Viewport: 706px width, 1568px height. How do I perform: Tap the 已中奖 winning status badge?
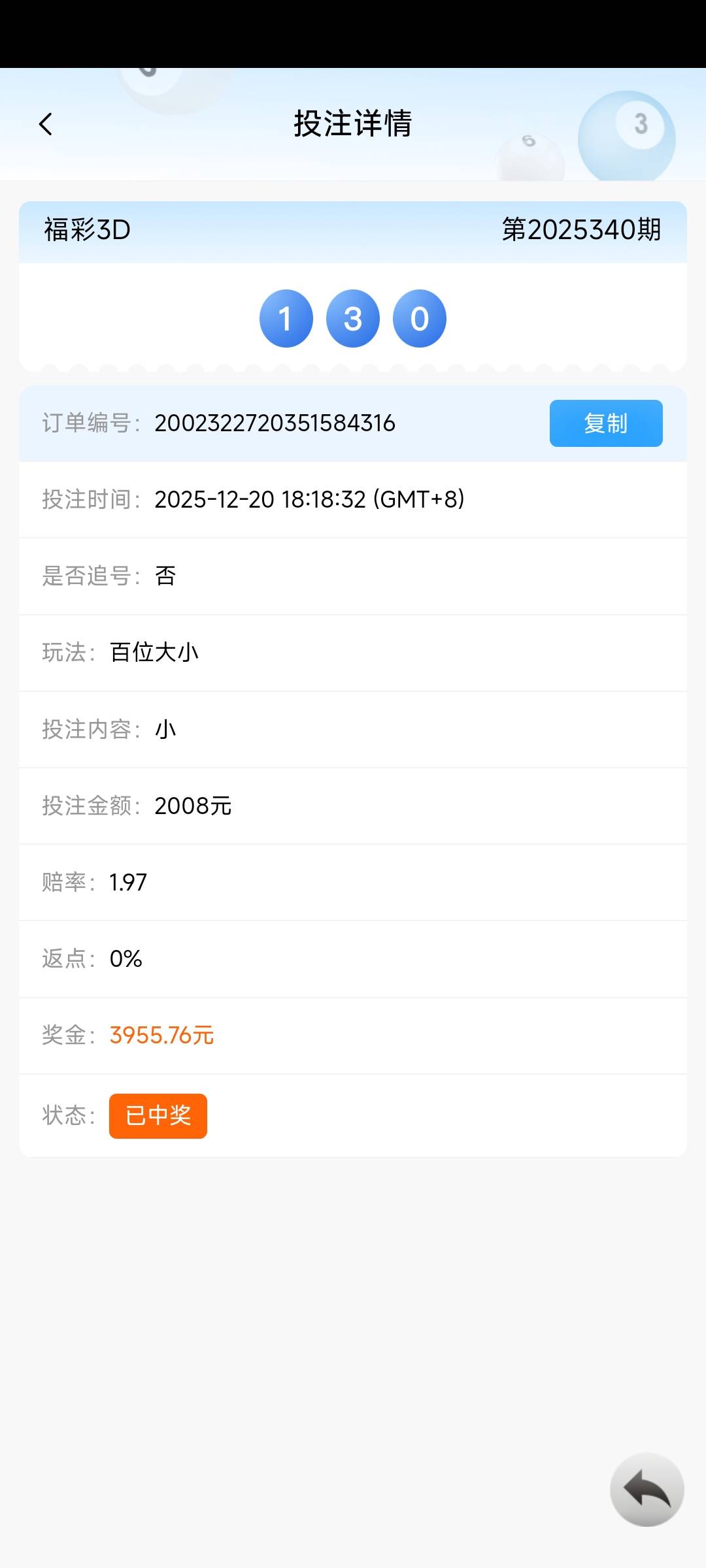157,1116
